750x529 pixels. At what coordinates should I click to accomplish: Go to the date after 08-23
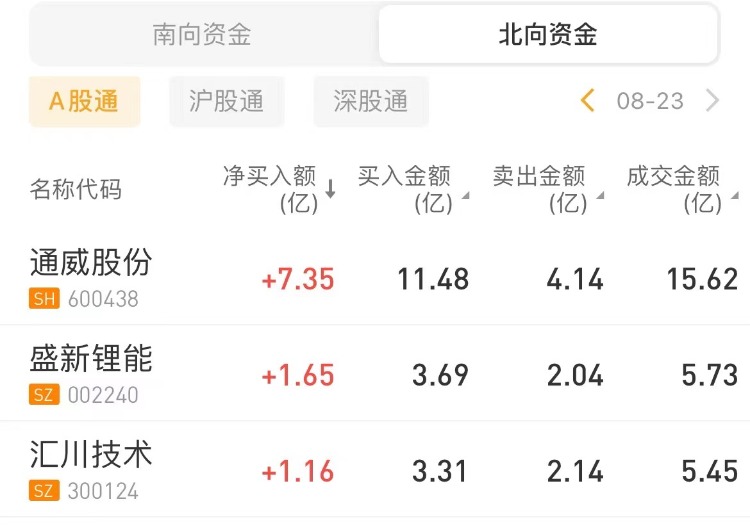tap(712, 100)
